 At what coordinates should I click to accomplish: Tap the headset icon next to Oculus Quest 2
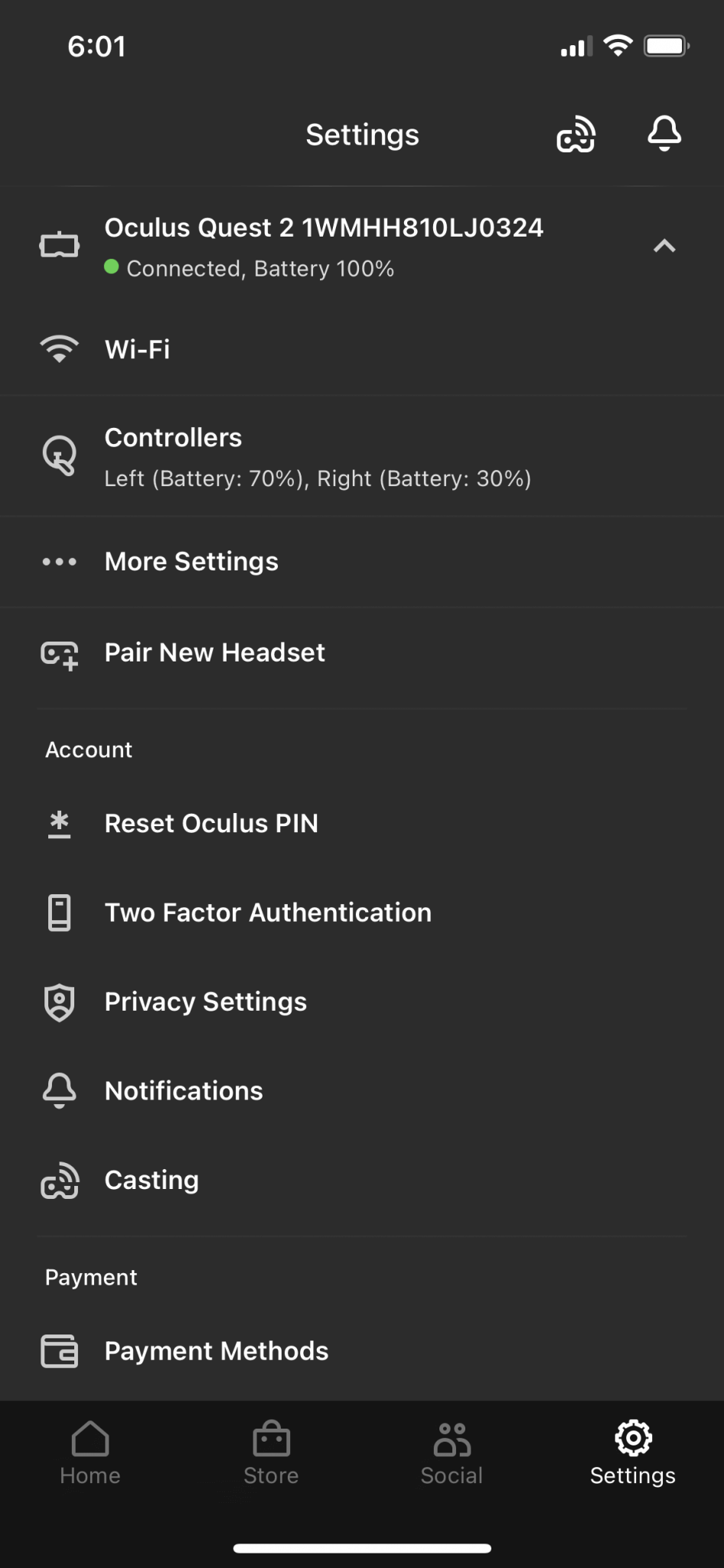(x=59, y=243)
